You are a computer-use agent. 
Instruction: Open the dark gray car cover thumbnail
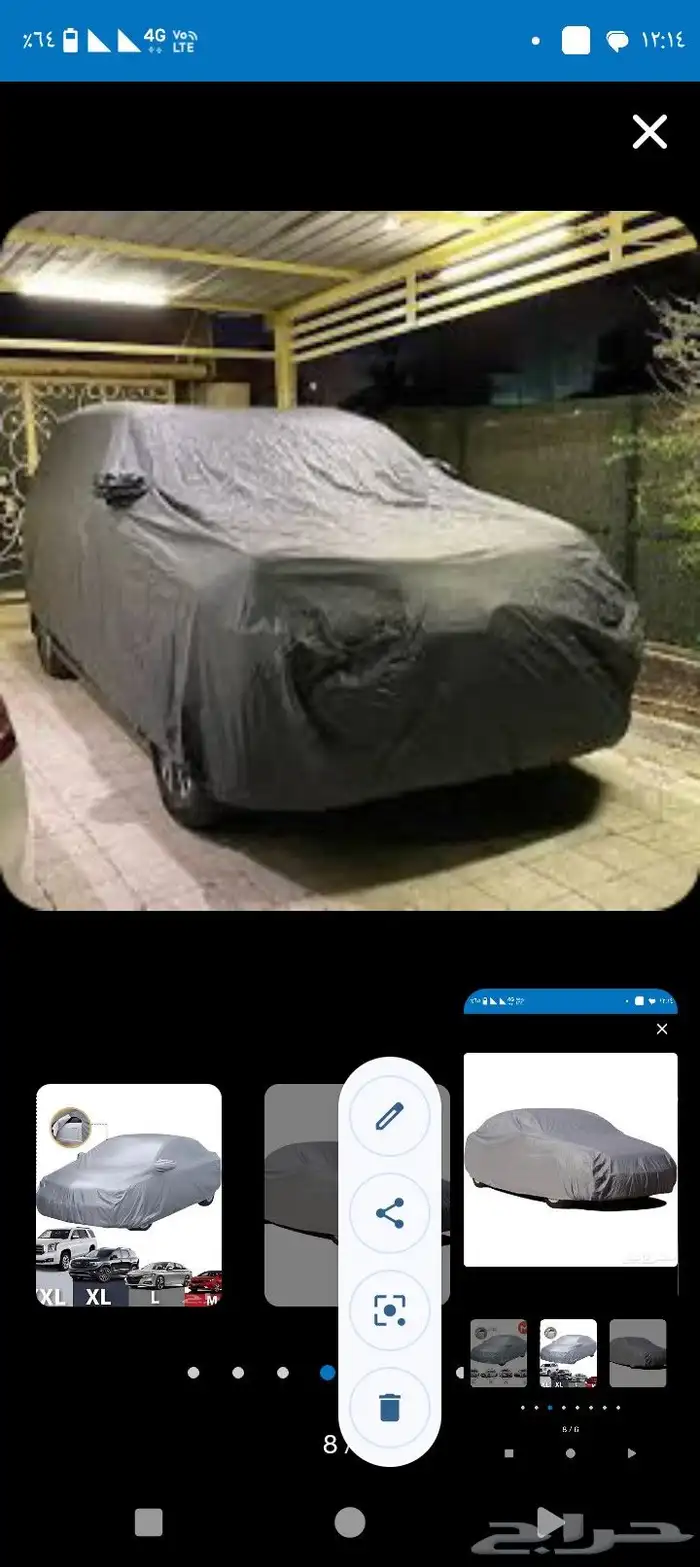pos(303,1195)
